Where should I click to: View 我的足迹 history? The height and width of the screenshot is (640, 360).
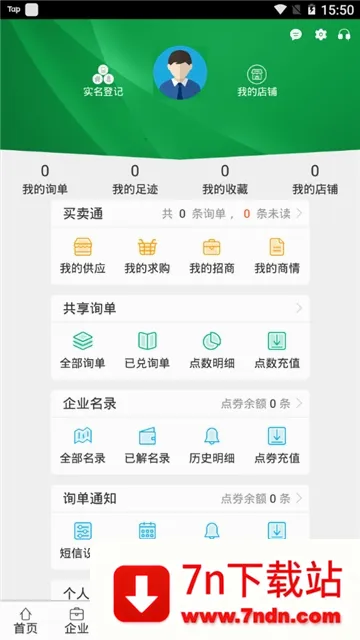click(135, 179)
